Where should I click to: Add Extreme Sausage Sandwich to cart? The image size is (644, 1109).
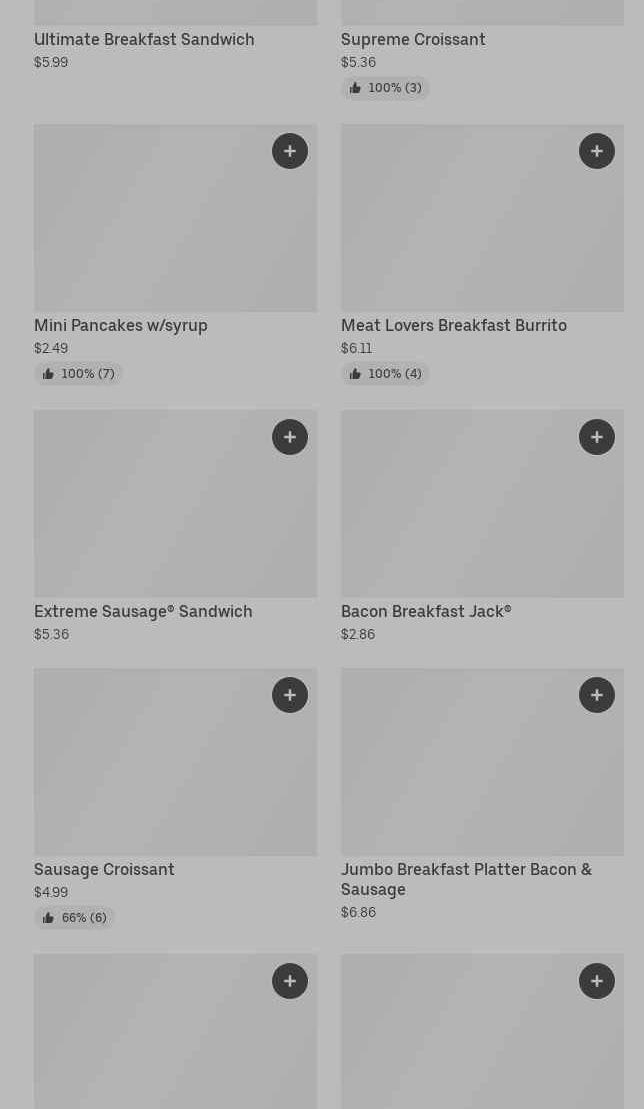pos(290,437)
